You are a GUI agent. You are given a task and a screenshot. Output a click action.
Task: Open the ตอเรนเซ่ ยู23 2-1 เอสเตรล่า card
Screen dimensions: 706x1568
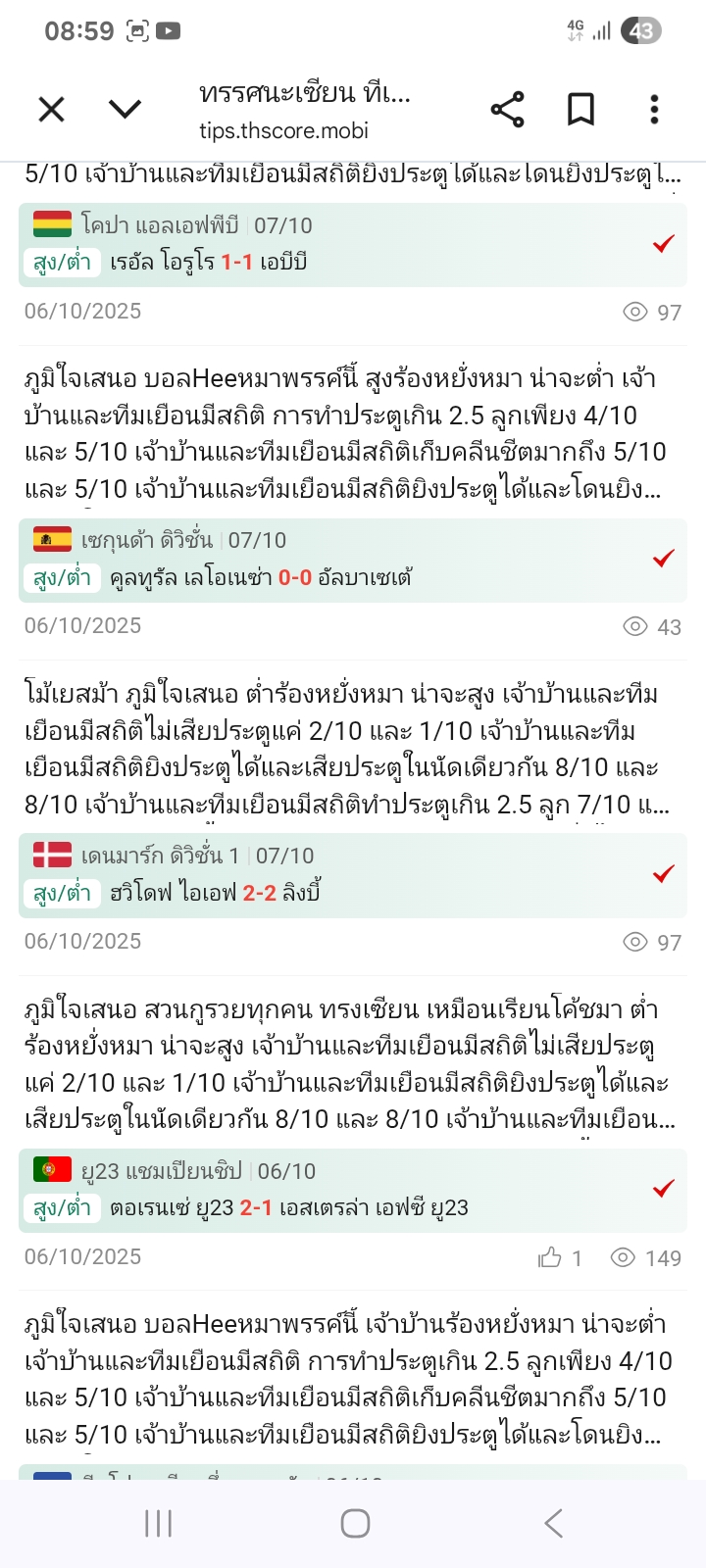(x=352, y=1191)
